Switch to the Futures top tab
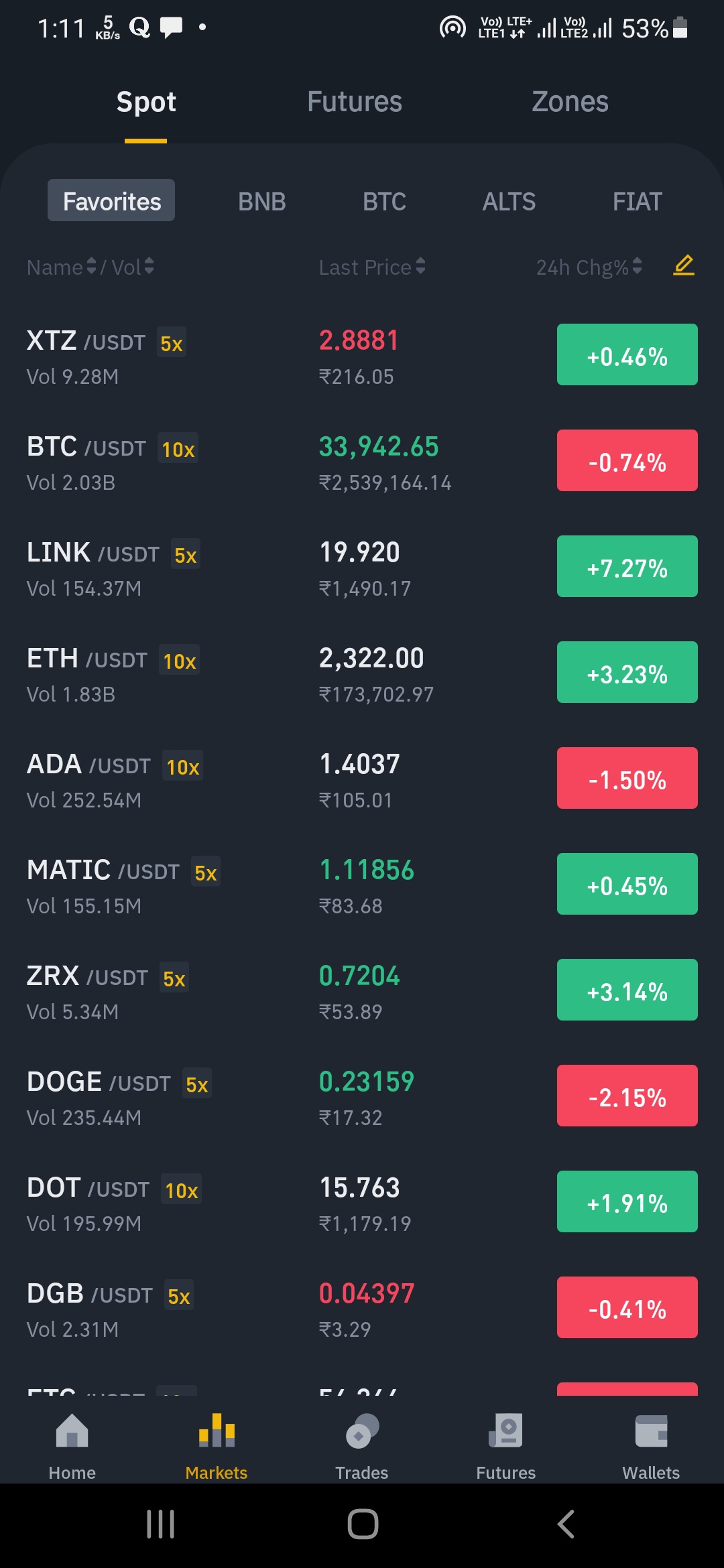Image resolution: width=724 pixels, height=1568 pixels. tap(354, 102)
